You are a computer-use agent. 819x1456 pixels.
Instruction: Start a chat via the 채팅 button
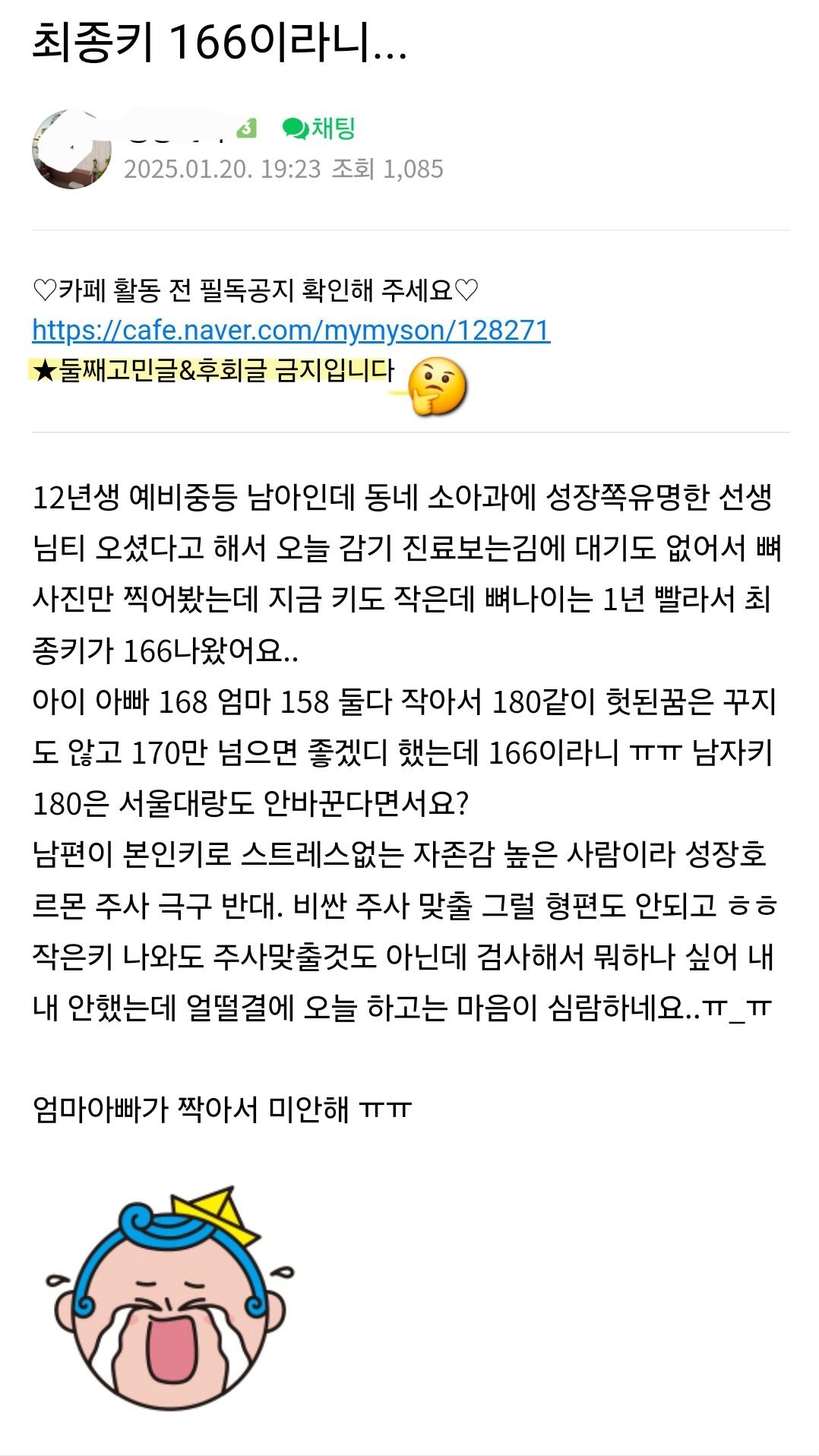click(320, 128)
